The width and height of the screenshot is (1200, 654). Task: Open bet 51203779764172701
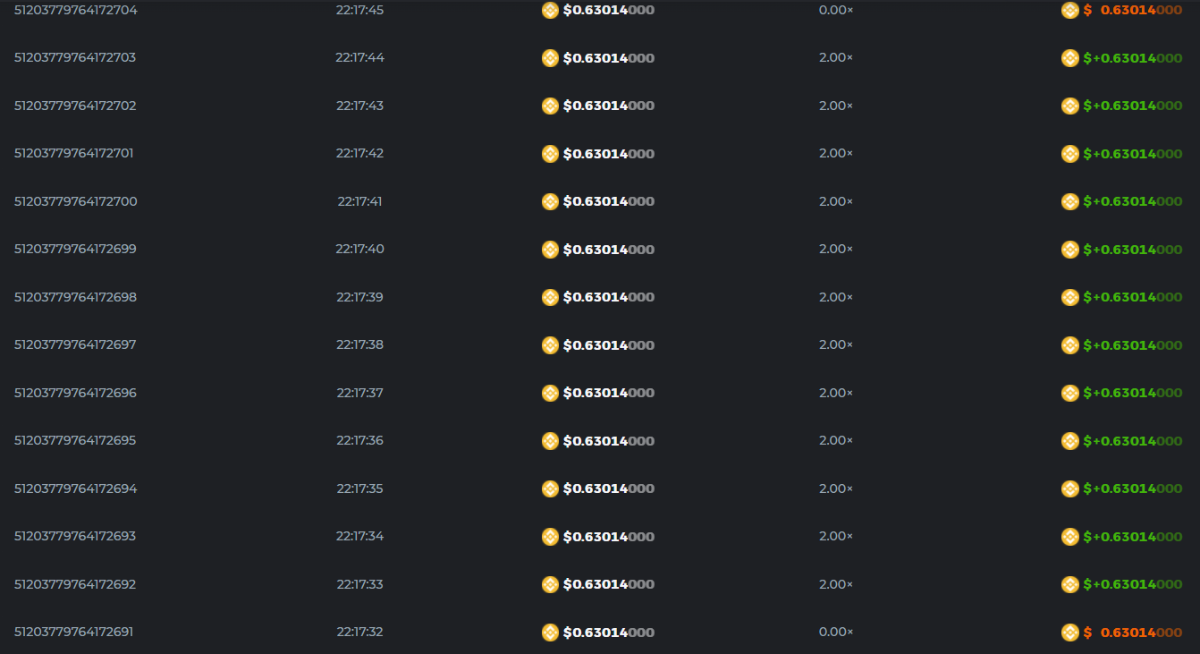pyautogui.click(x=74, y=154)
